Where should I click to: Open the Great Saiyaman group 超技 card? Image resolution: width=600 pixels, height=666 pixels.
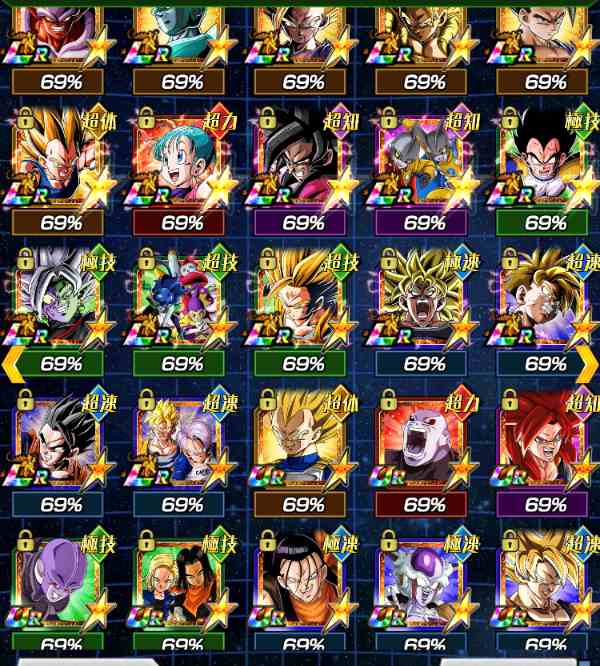click(182, 302)
